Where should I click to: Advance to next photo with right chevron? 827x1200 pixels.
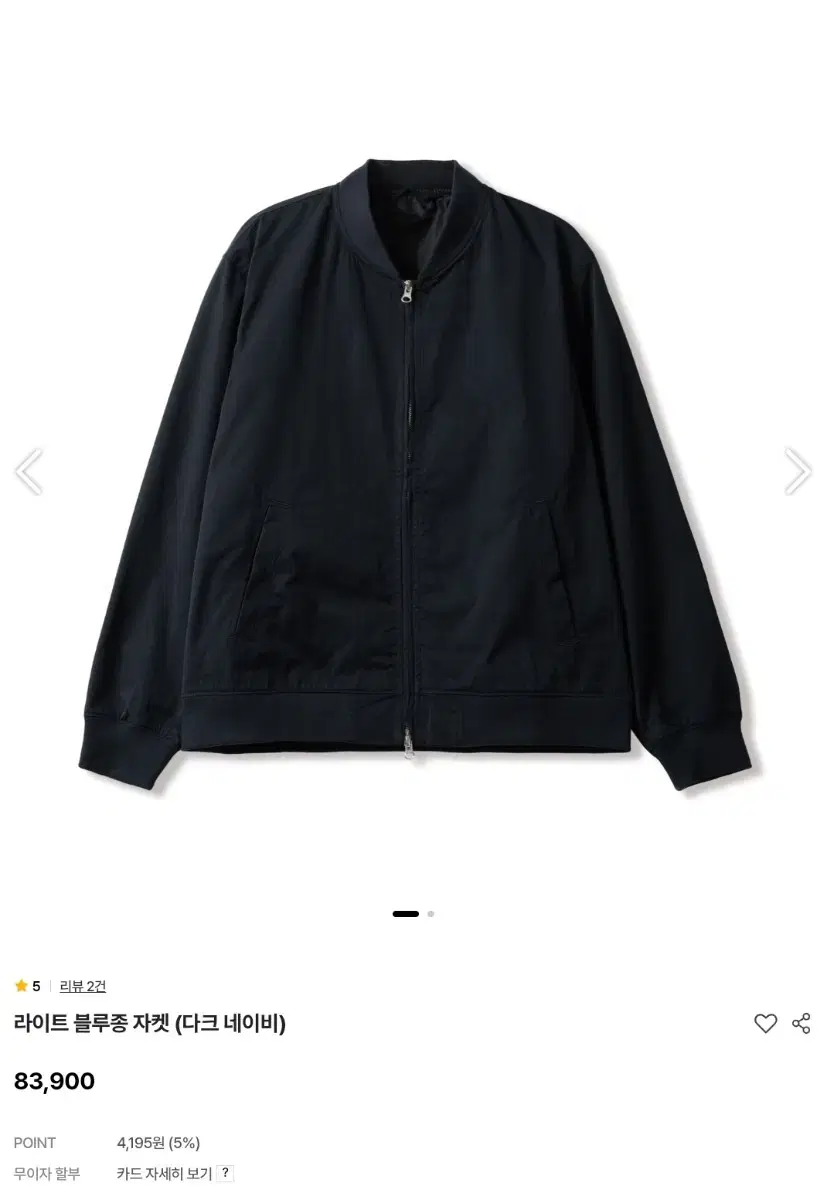[796, 470]
